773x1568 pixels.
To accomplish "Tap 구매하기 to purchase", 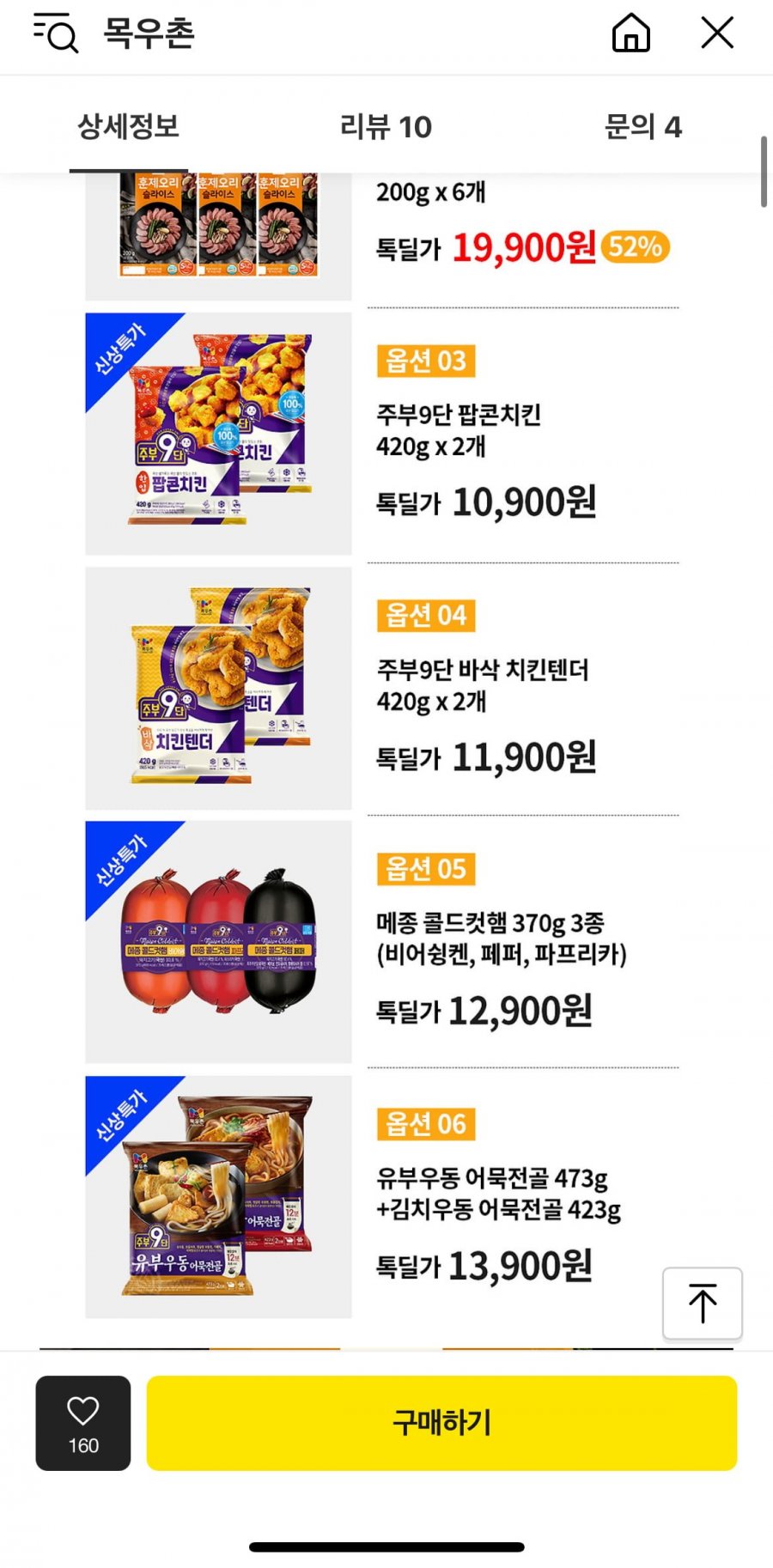I will click(441, 1422).
